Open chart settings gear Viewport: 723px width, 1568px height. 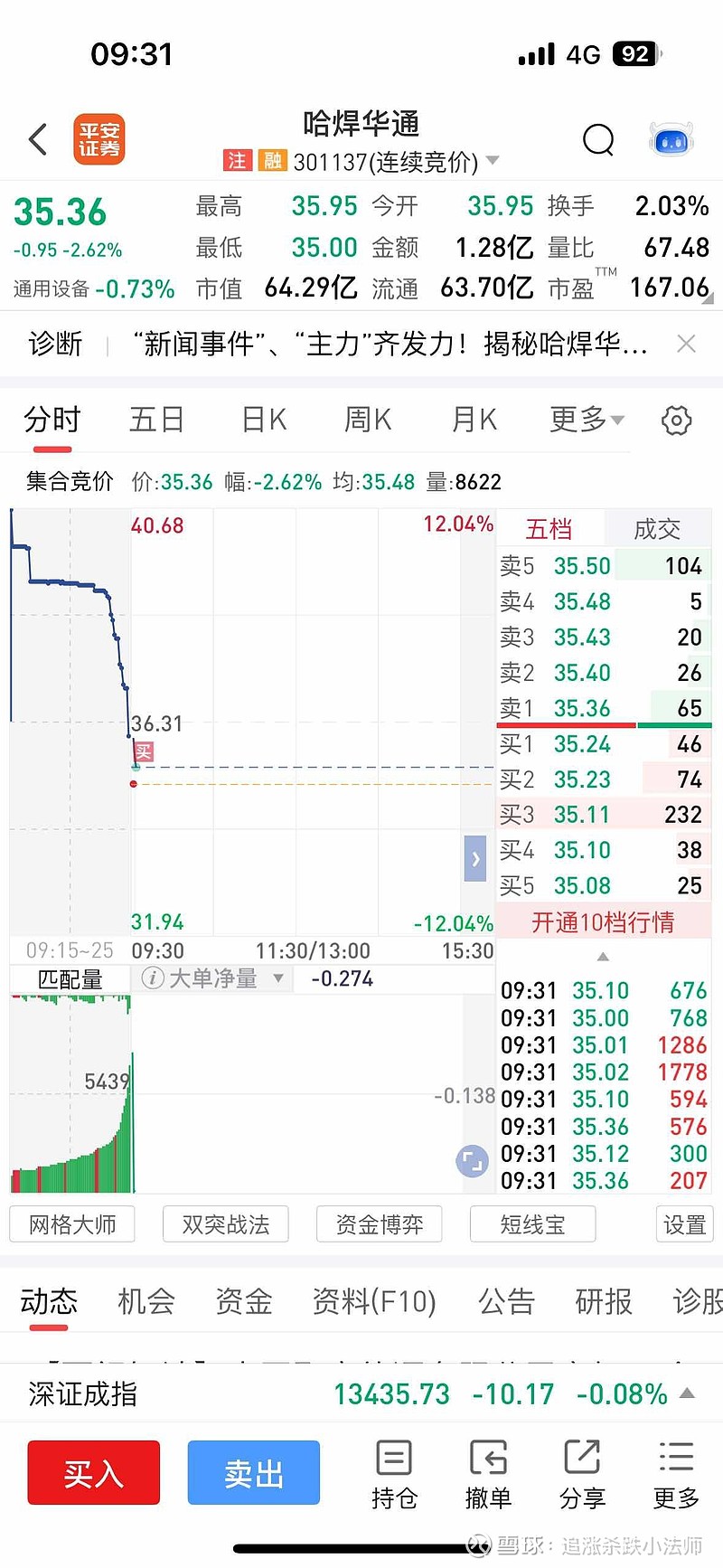coord(676,420)
